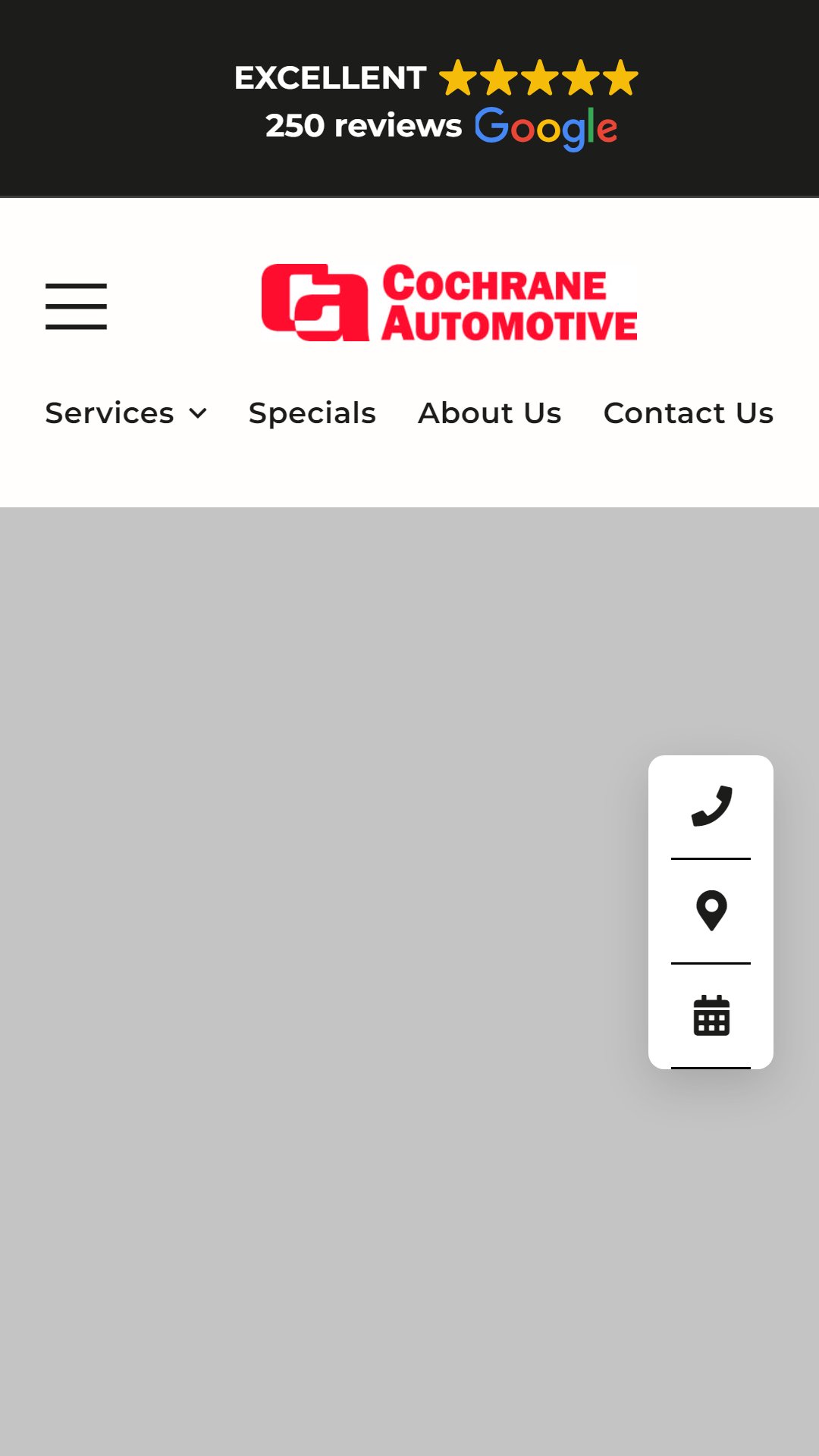Open the Google reviews banner
The height and width of the screenshot is (1456, 819).
tap(437, 103)
